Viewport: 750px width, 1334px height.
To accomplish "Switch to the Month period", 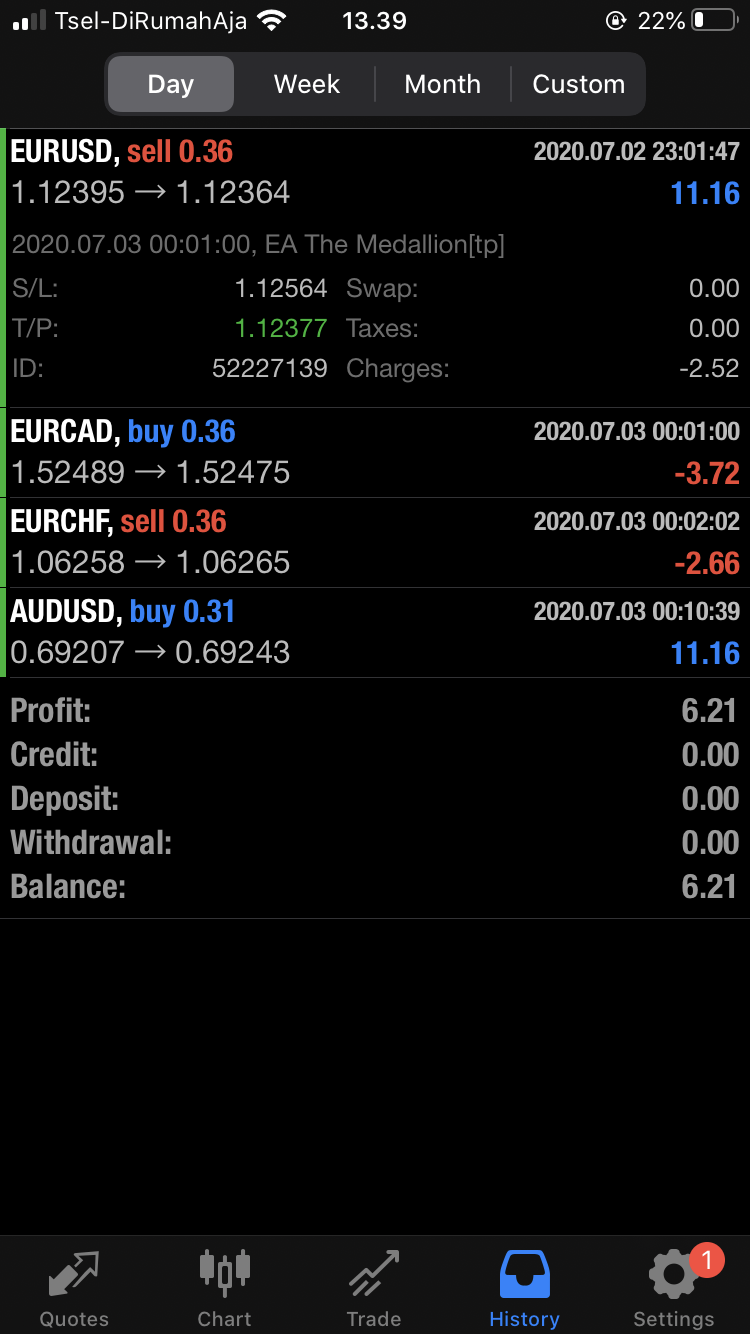I will coord(443,84).
